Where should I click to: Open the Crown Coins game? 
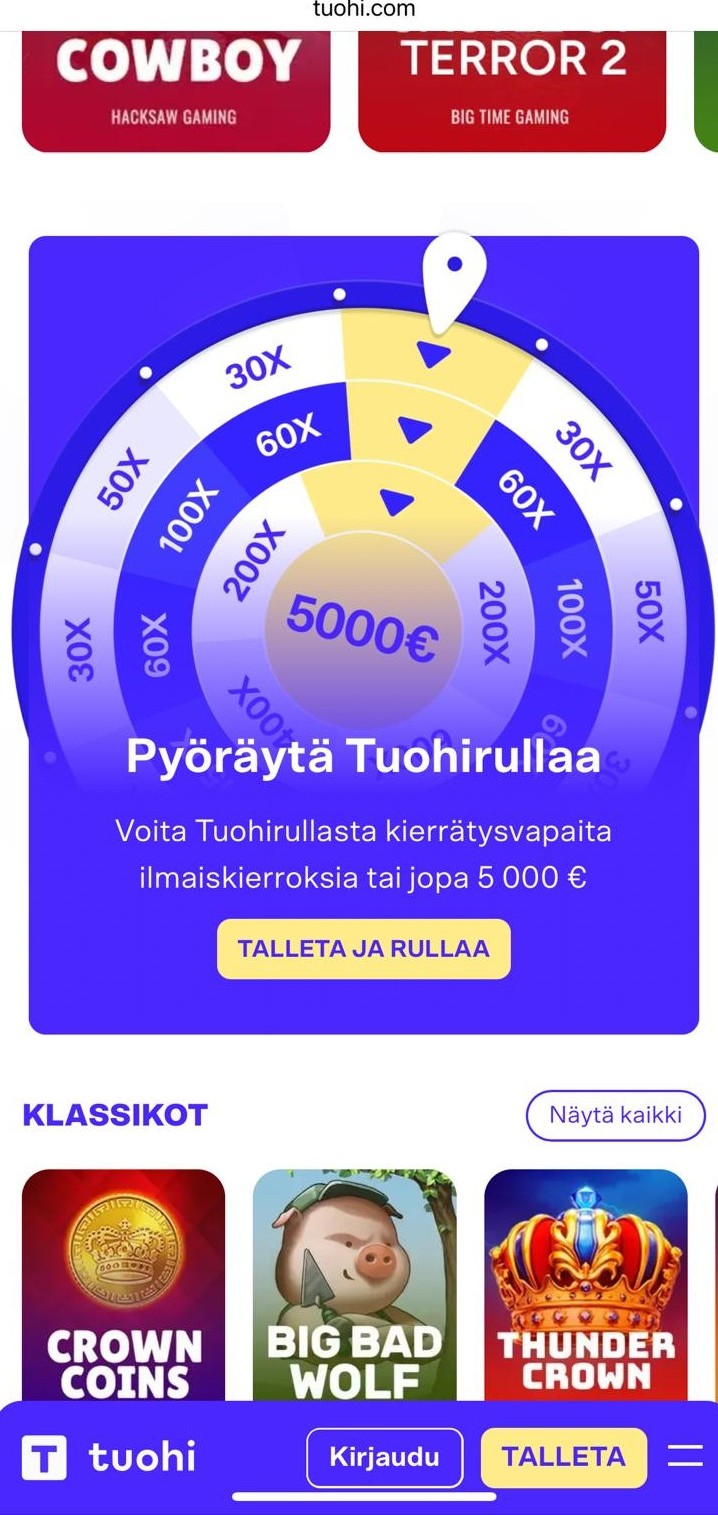[x=123, y=1284]
